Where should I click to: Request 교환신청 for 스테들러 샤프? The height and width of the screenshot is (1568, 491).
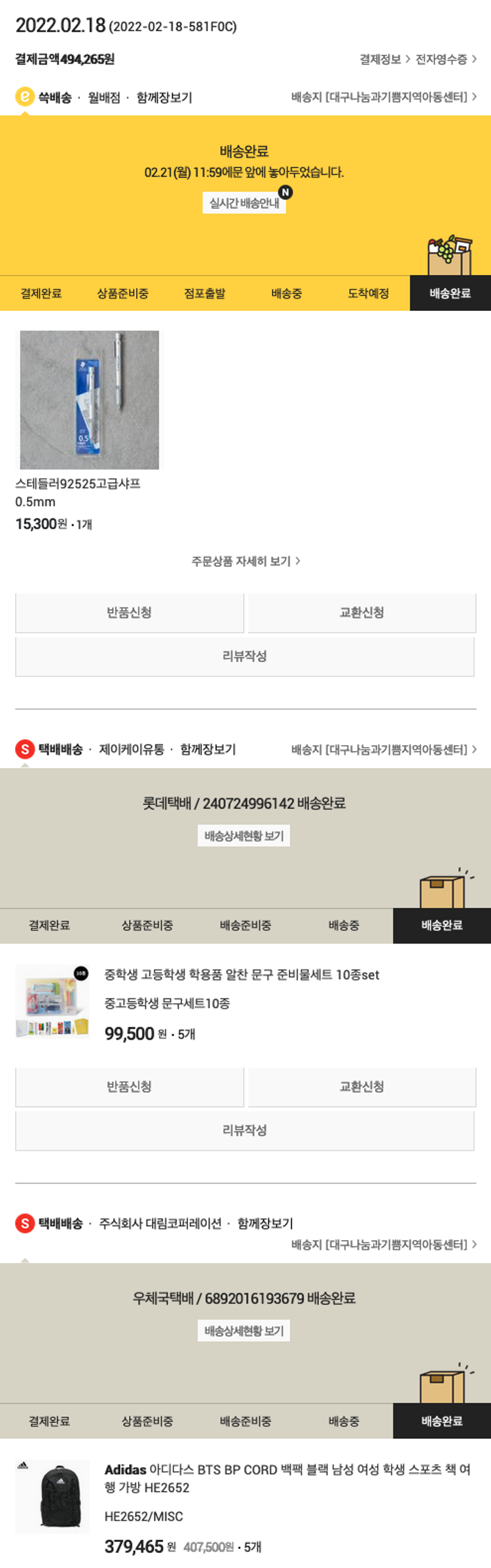click(x=361, y=613)
